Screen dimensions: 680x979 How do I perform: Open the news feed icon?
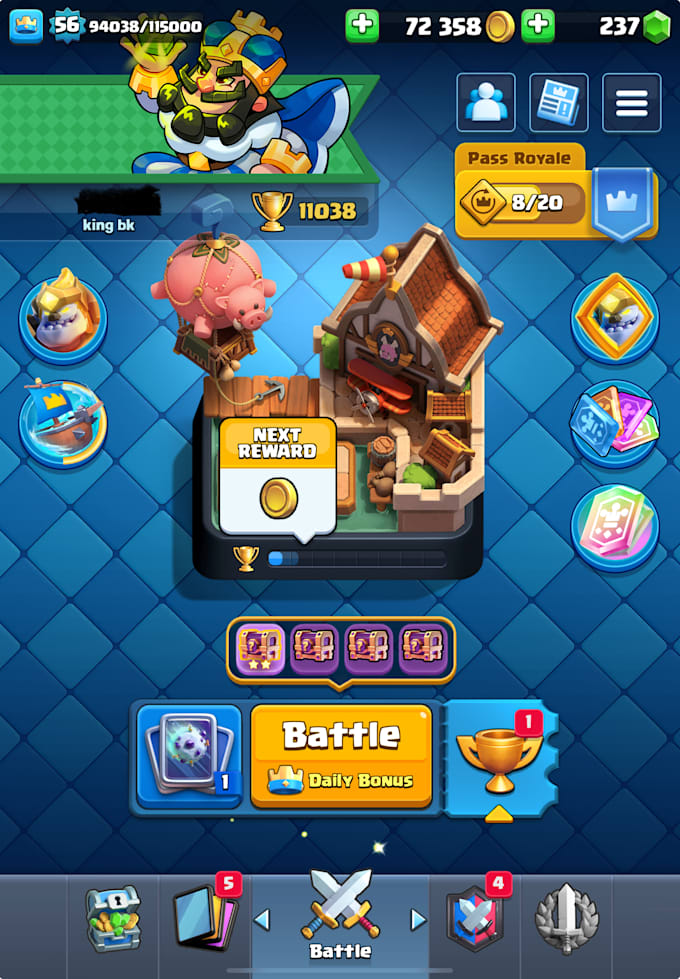[558, 103]
